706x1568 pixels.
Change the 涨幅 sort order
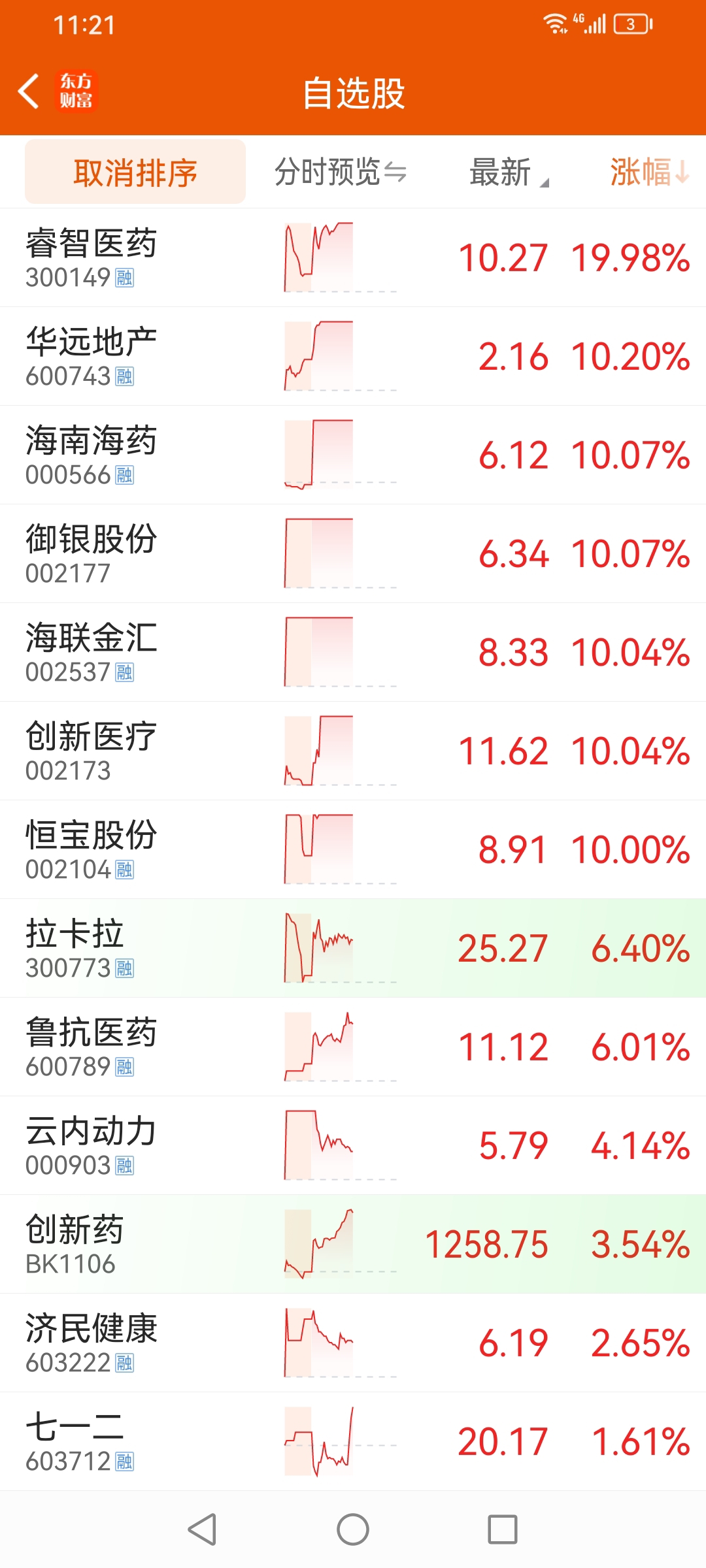(x=650, y=172)
